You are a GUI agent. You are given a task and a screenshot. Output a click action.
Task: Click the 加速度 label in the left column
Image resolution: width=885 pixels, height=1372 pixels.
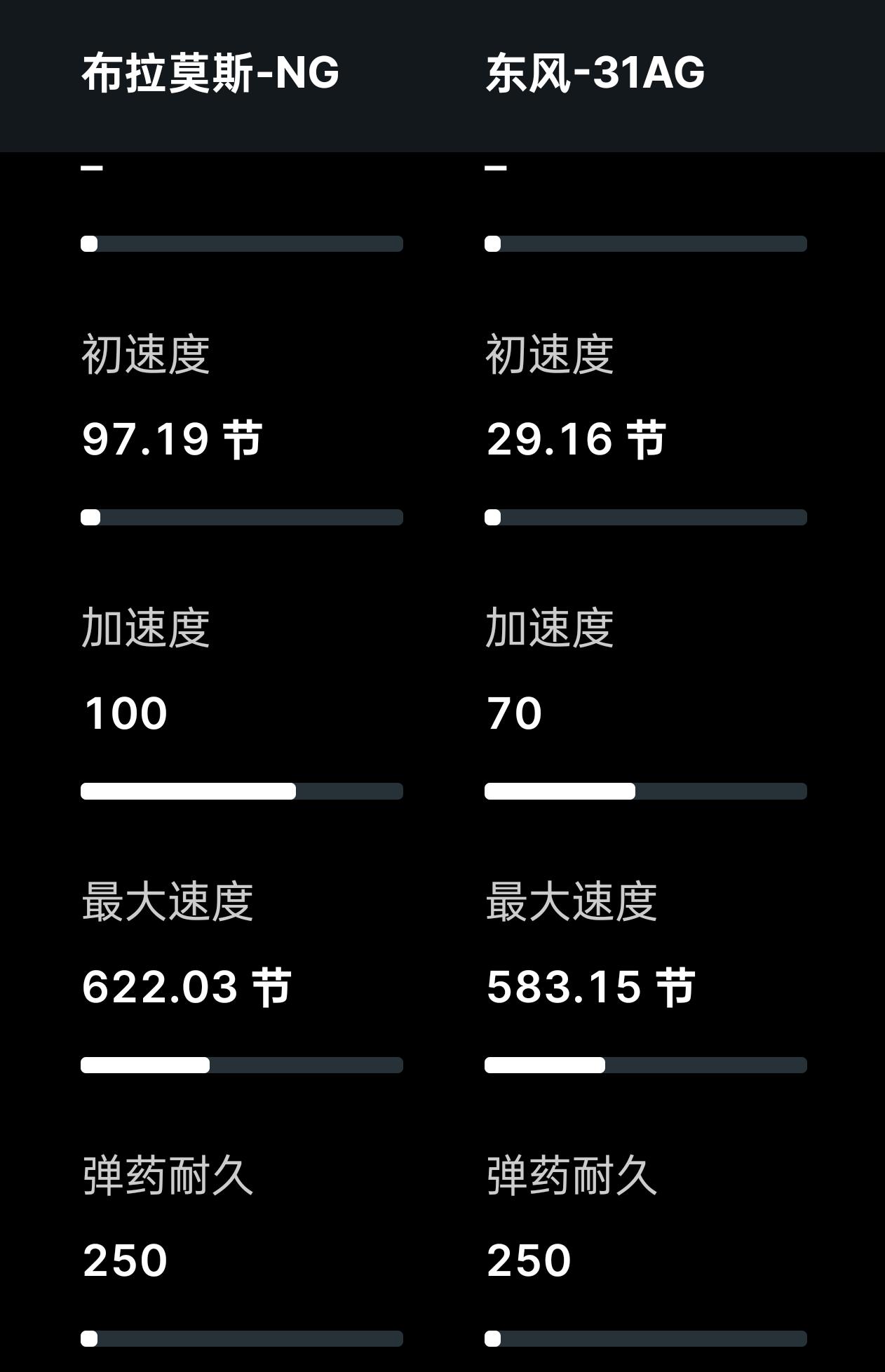[147, 630]
